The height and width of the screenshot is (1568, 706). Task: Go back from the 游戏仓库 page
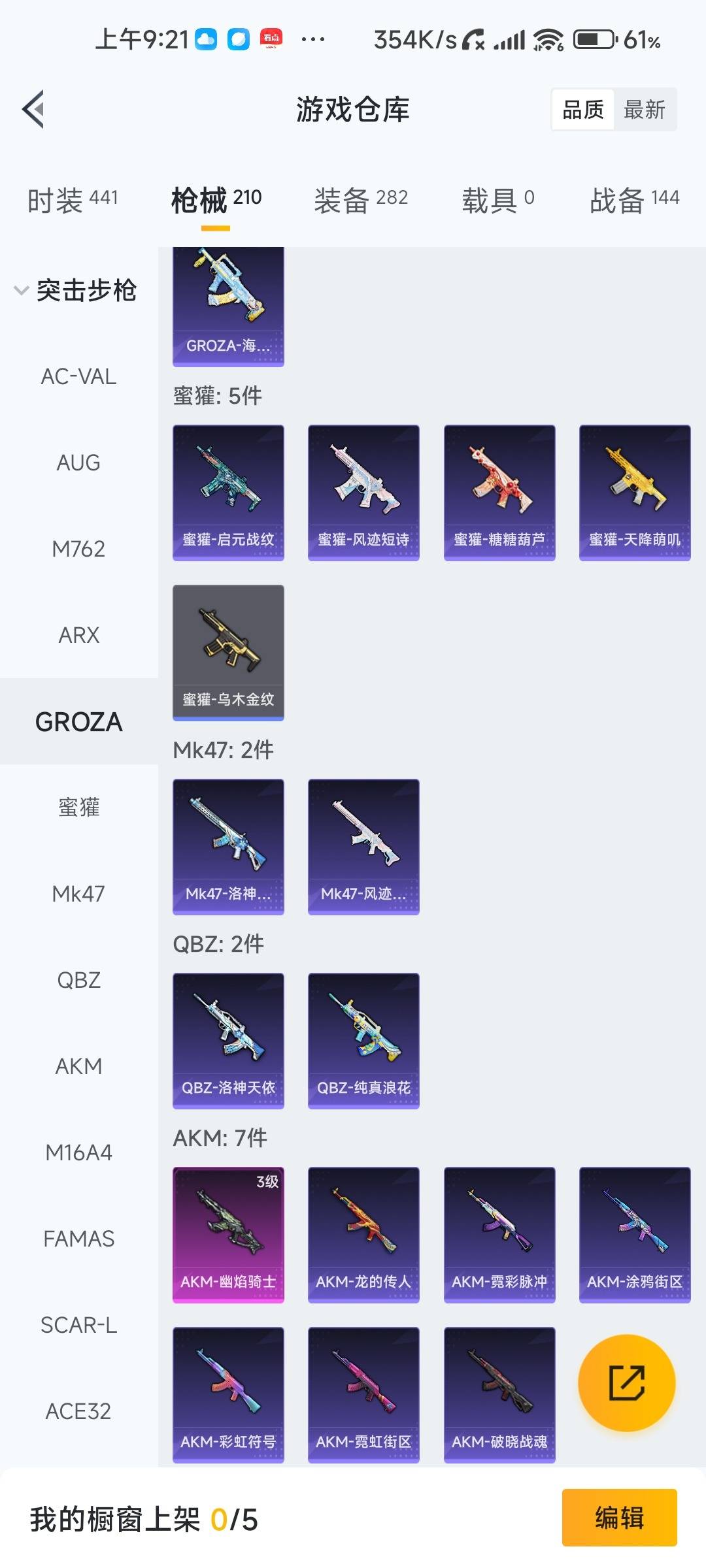click(x=34, y=109)
